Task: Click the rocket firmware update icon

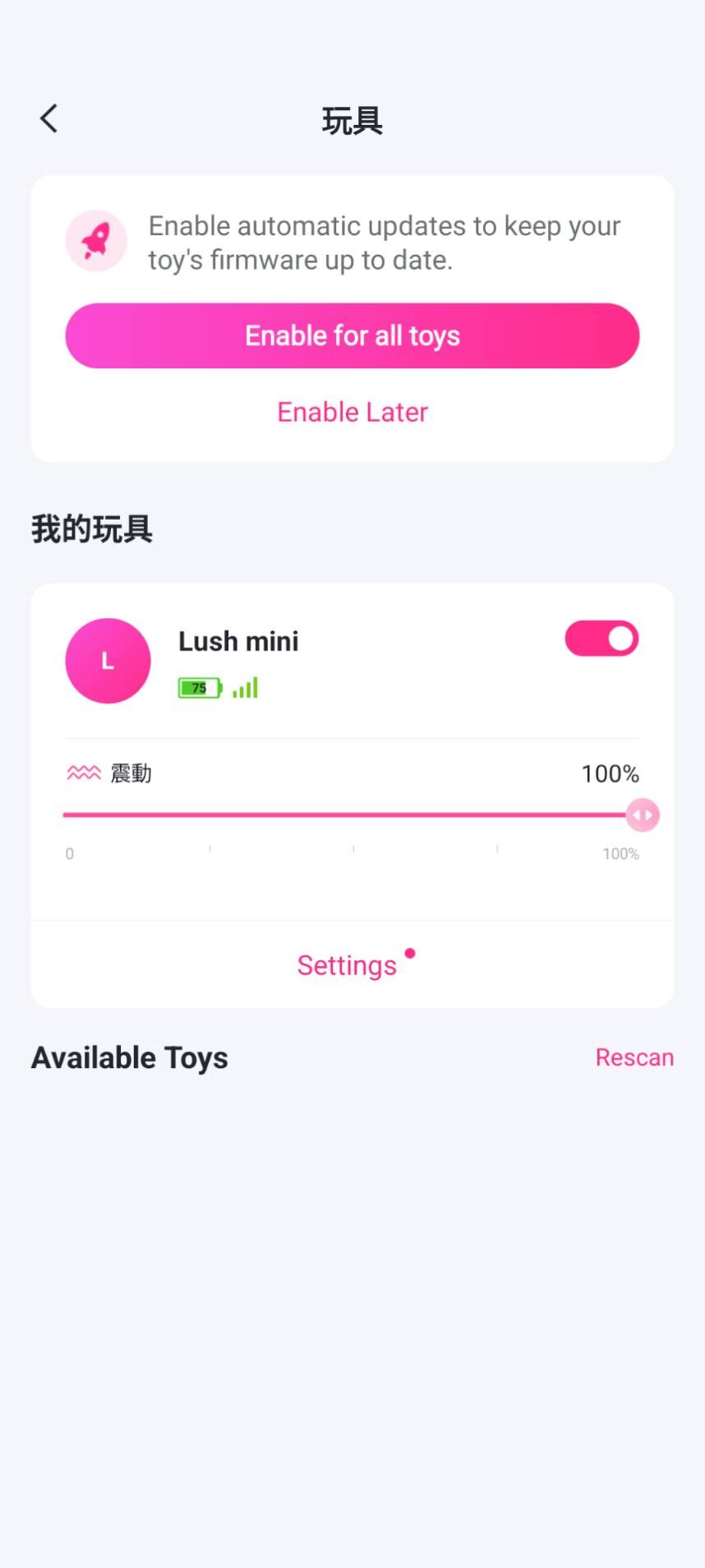Action: pos(95,240)
